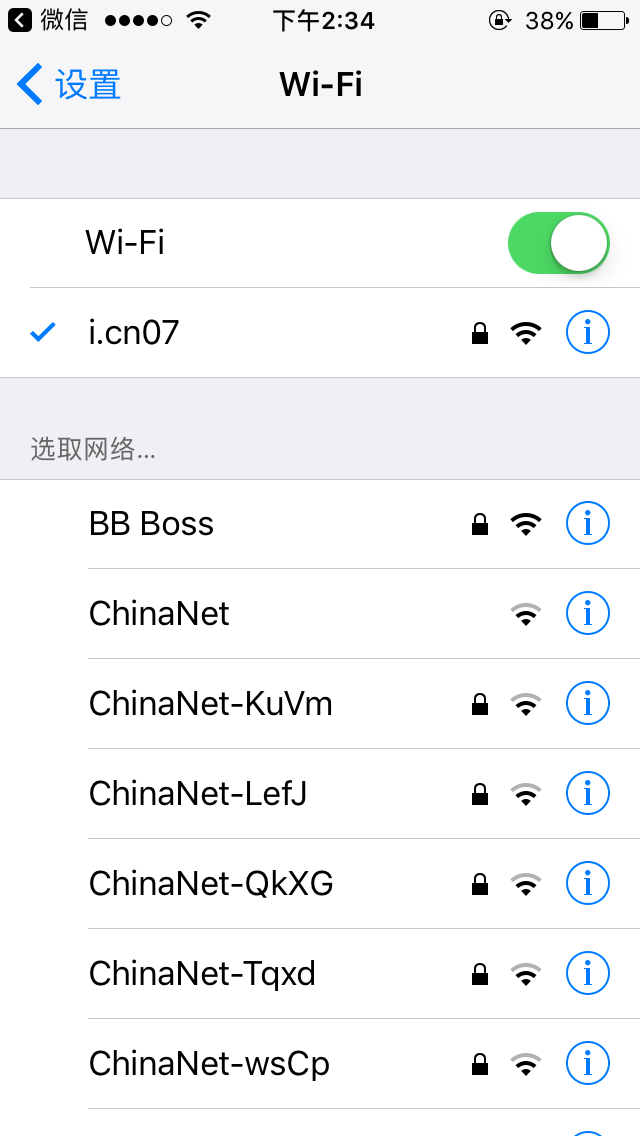Go back to the 设置 screen

click(68, 84)
